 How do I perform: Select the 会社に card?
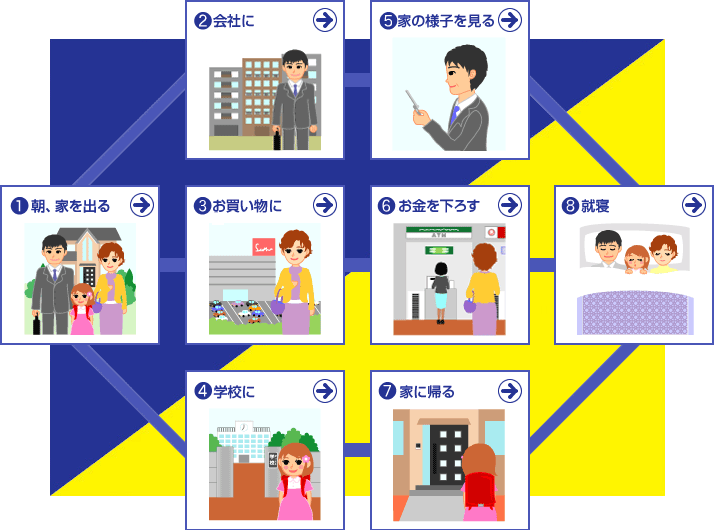[x=265, y=80]
